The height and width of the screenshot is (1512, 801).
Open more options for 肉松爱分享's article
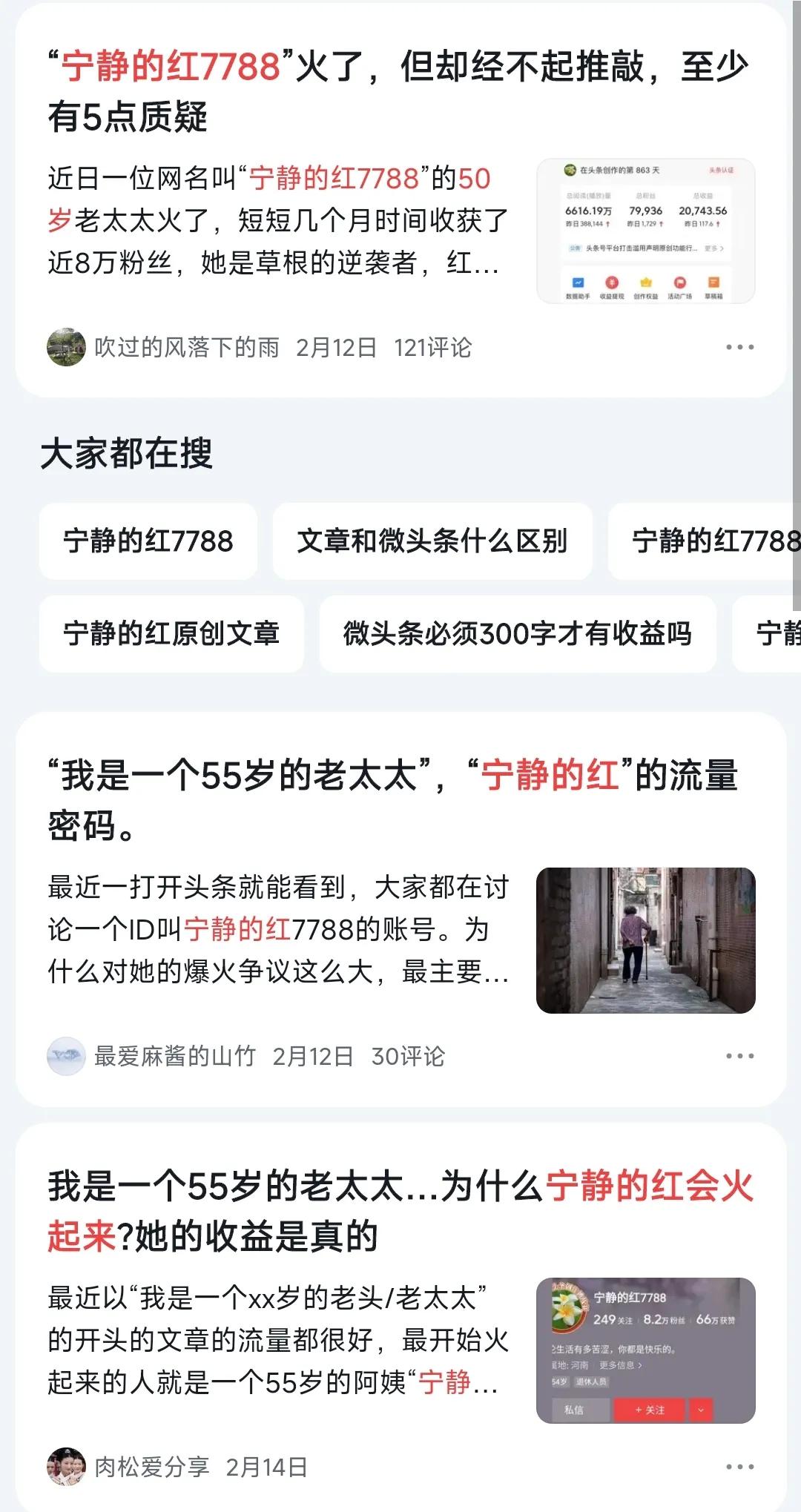point(739,1467)
